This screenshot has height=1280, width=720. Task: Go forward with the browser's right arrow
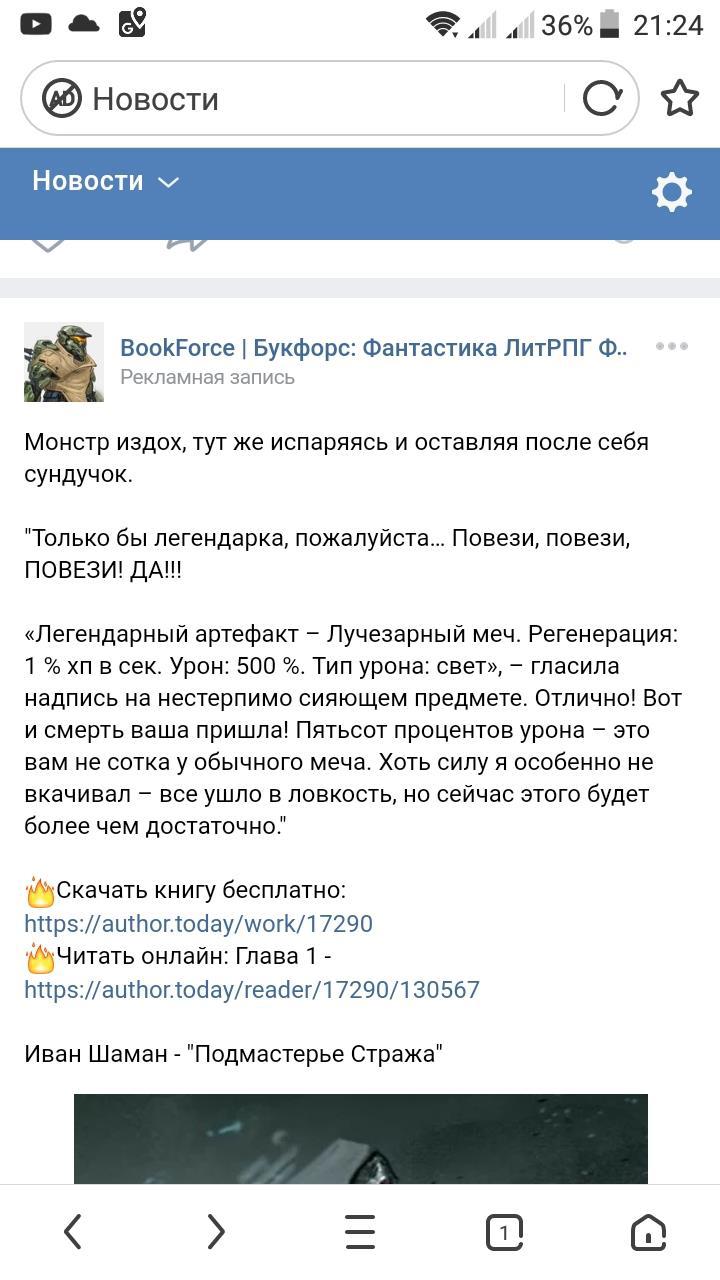click(x=216, y=1232)
